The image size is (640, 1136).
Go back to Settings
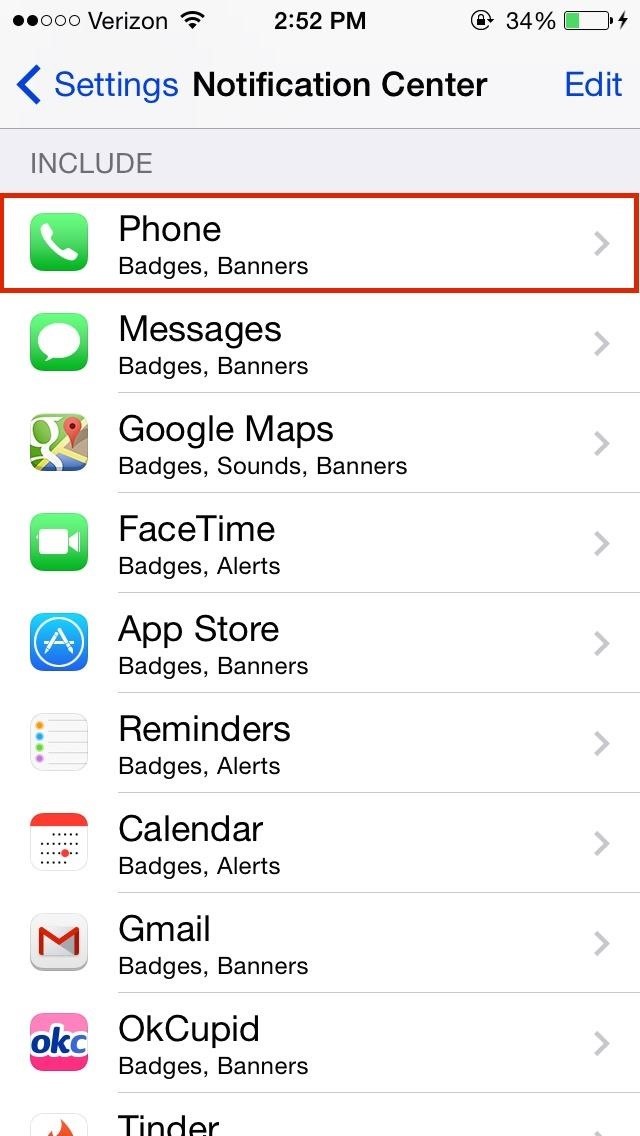[97, 85]
